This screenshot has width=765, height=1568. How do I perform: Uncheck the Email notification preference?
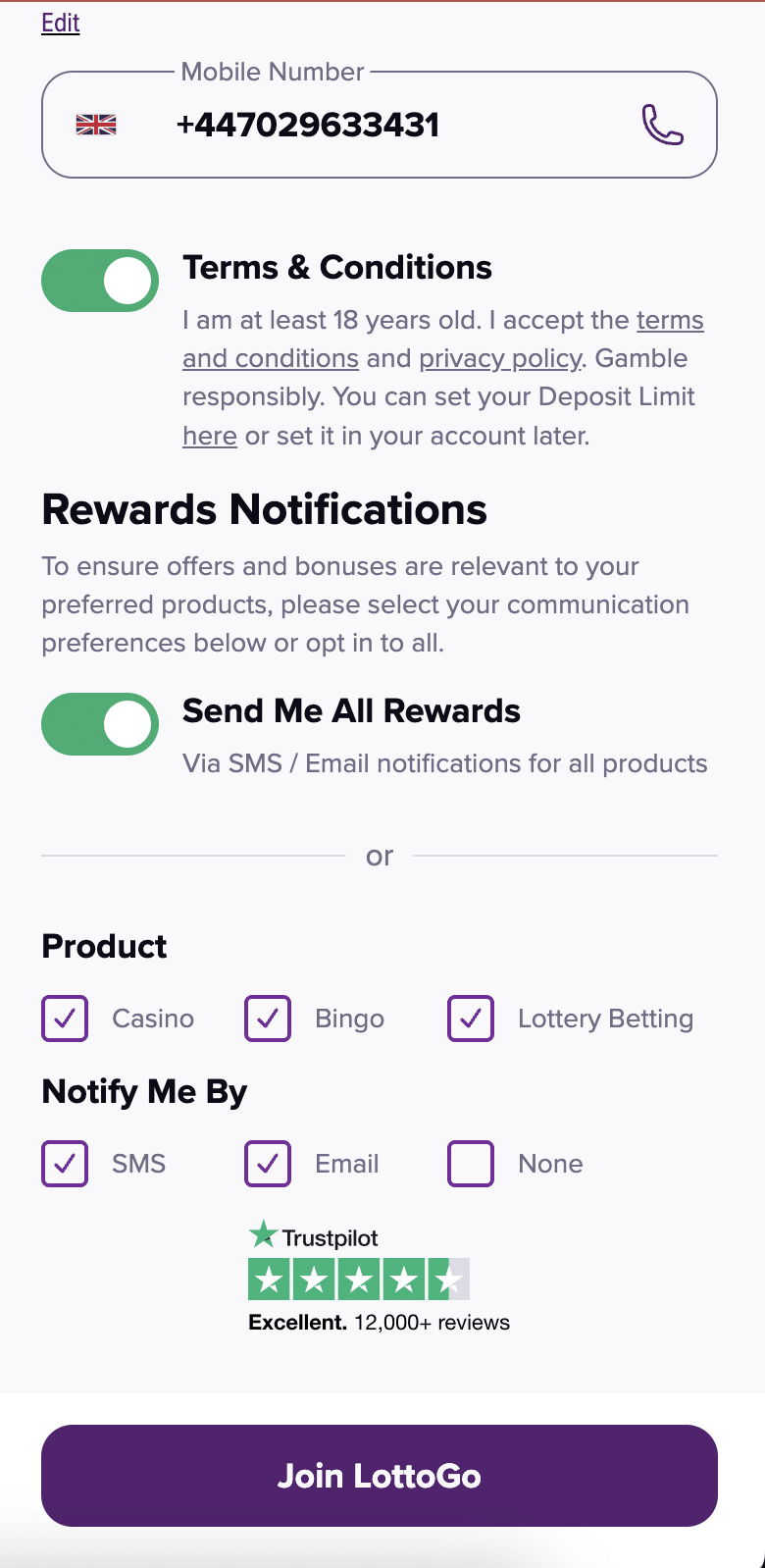[x=267, y=1164]
